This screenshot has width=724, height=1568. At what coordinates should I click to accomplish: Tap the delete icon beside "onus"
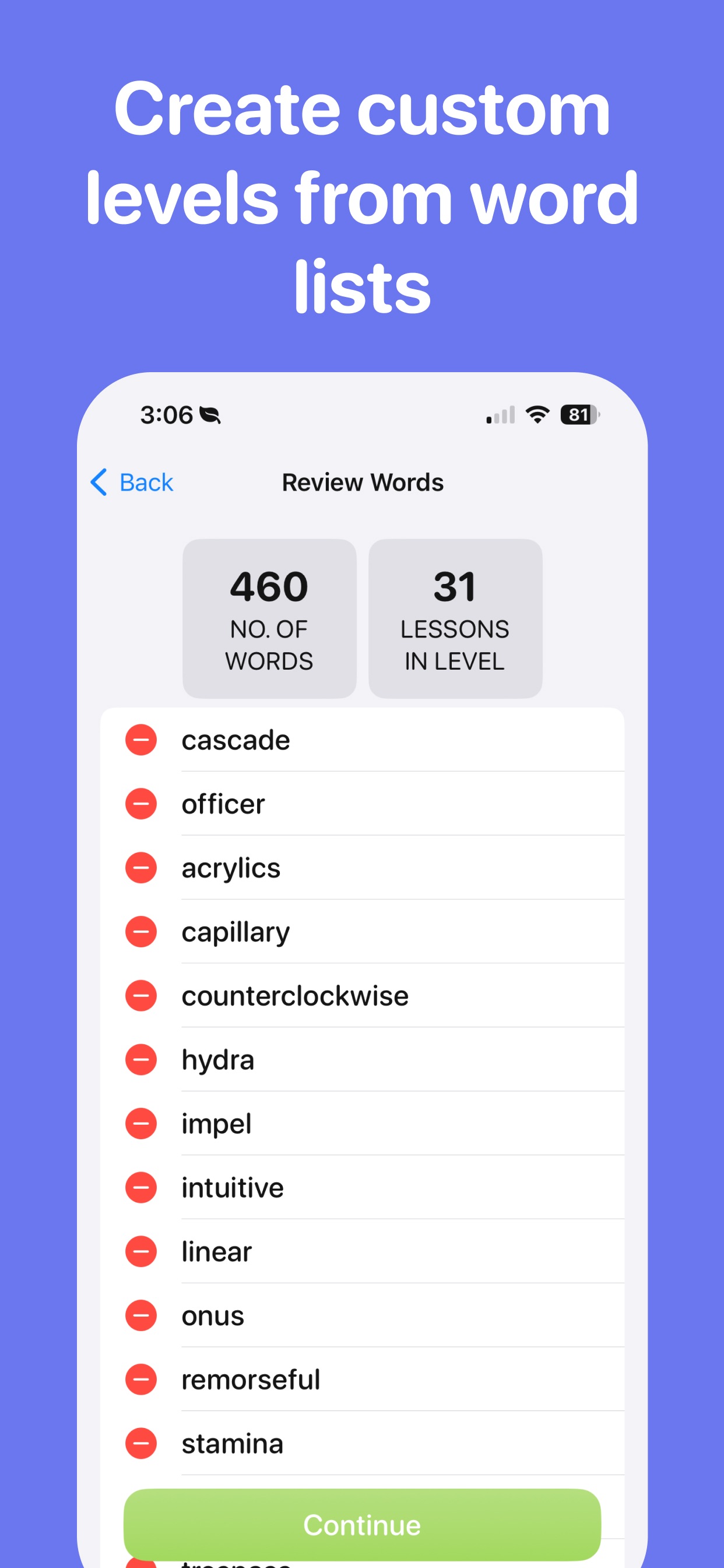click(140, 1315)
